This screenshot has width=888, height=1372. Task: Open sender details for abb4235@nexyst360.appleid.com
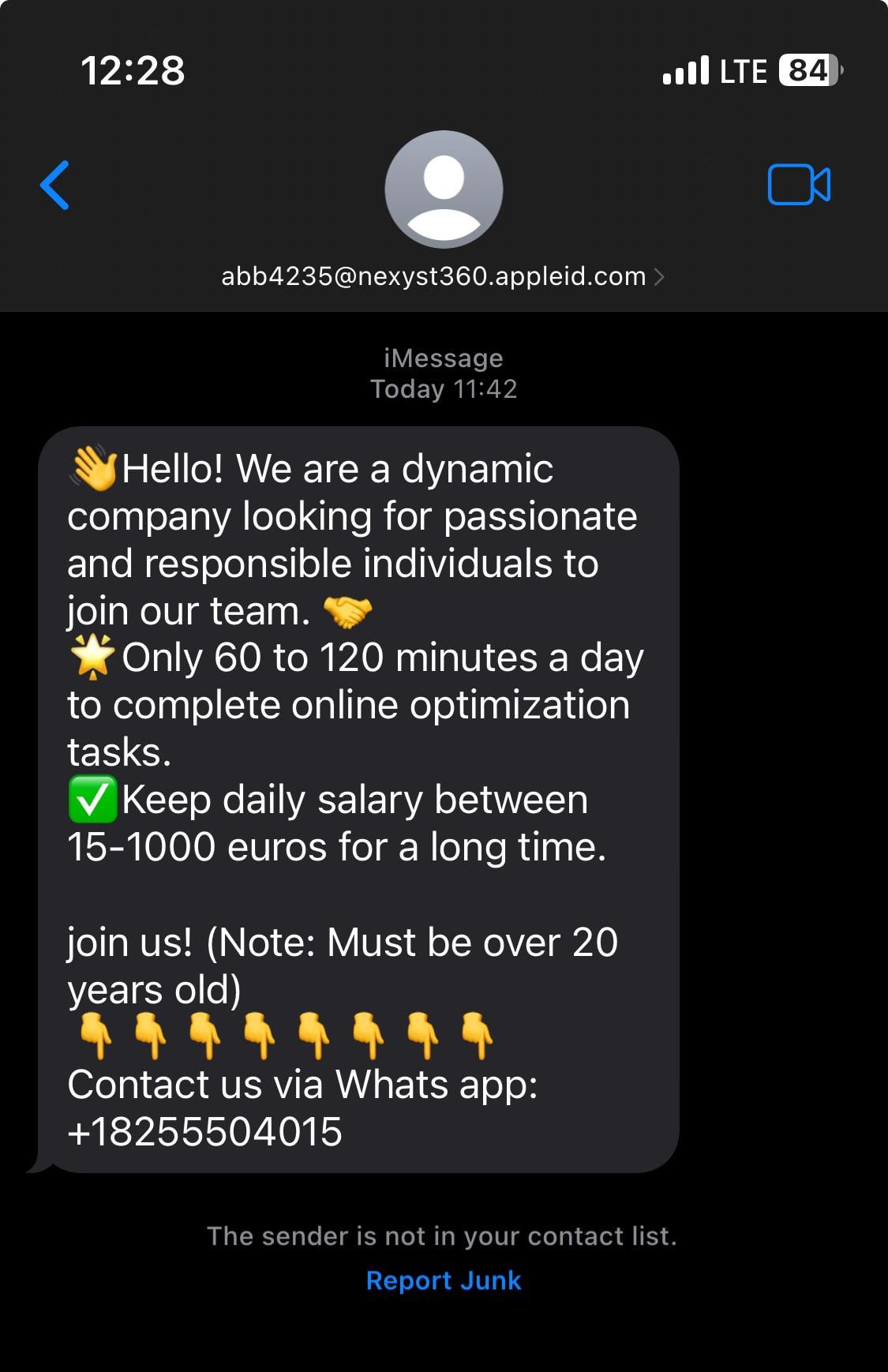pyautogui.click(x=443, y=276)
